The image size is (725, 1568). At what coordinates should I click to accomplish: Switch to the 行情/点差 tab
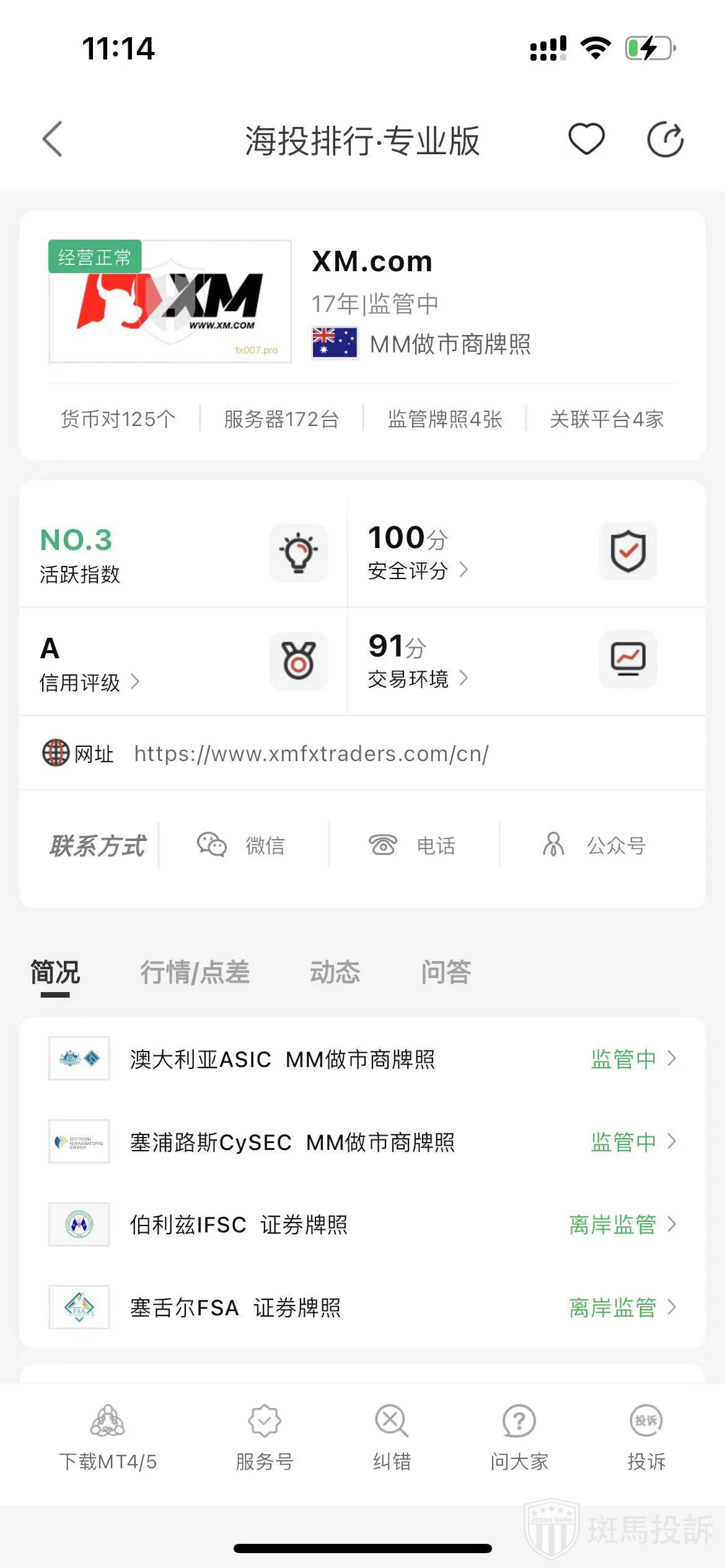[195, 972]
